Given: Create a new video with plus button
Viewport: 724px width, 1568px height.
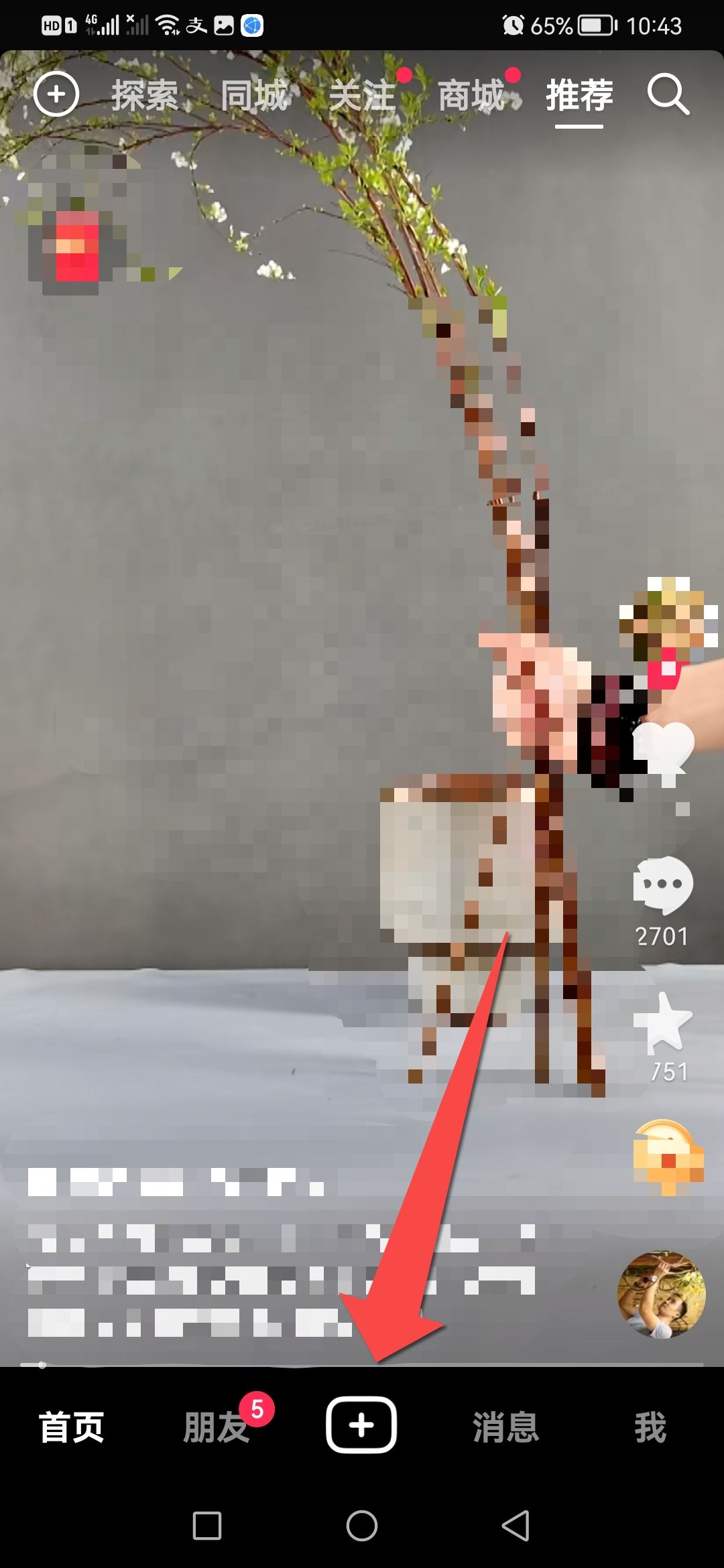Looking at the screenshot, I should (x=361, y=1425).
